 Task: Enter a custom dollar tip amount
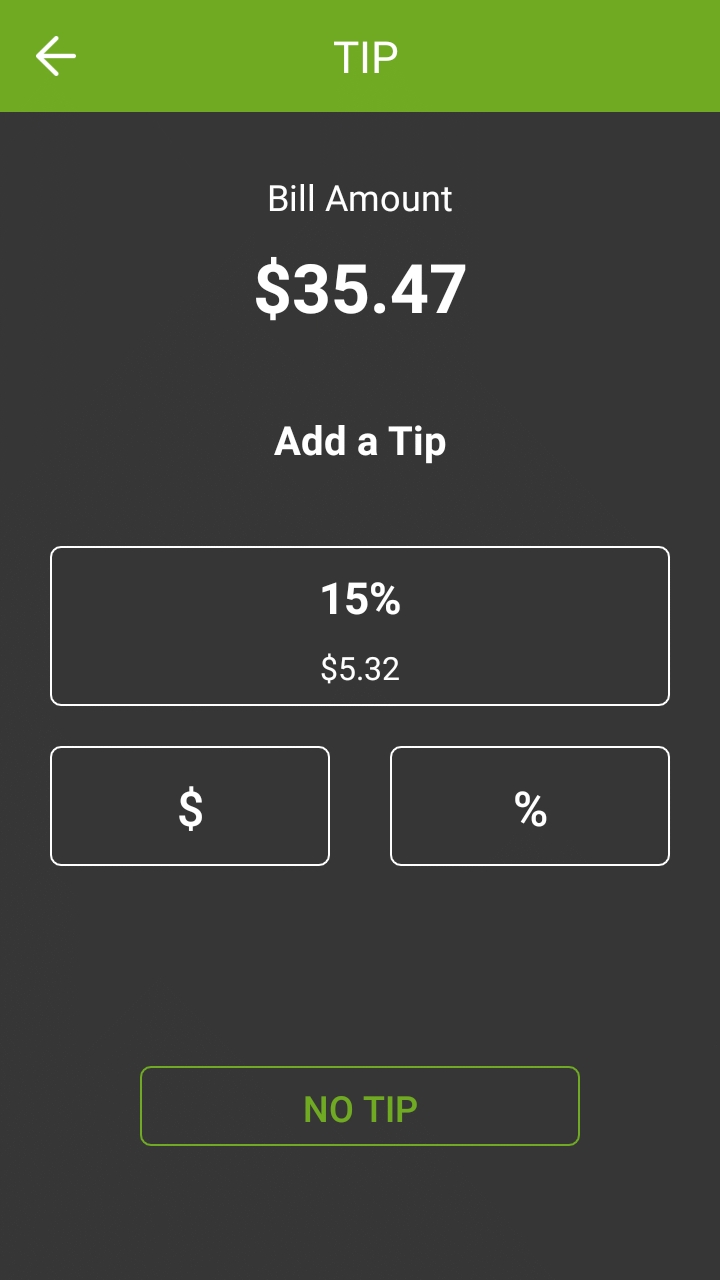[190, 806]
